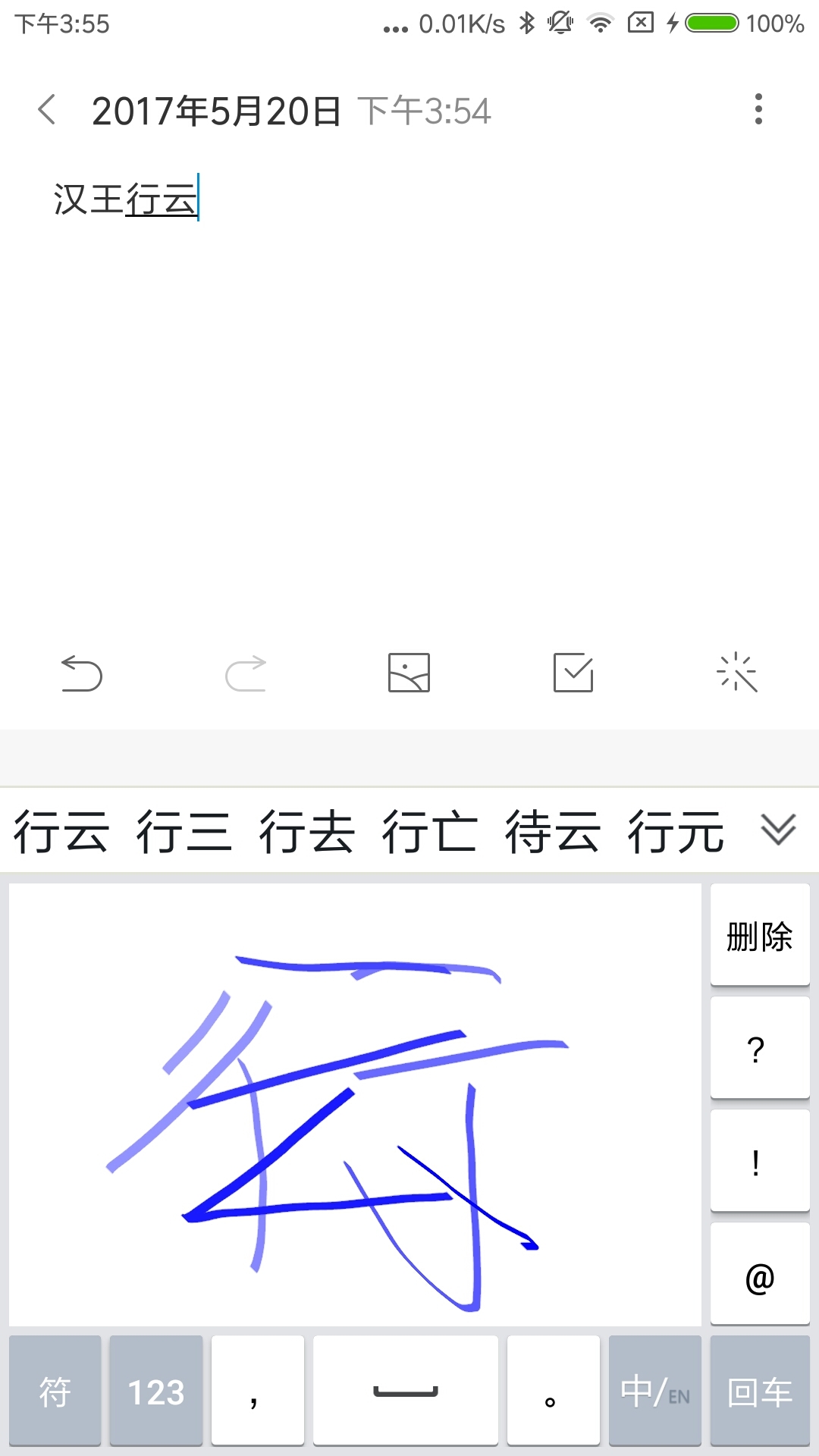Open the 符 symbols keyboard
This screenshot has height=1456, width=819.
point(55,1391)
